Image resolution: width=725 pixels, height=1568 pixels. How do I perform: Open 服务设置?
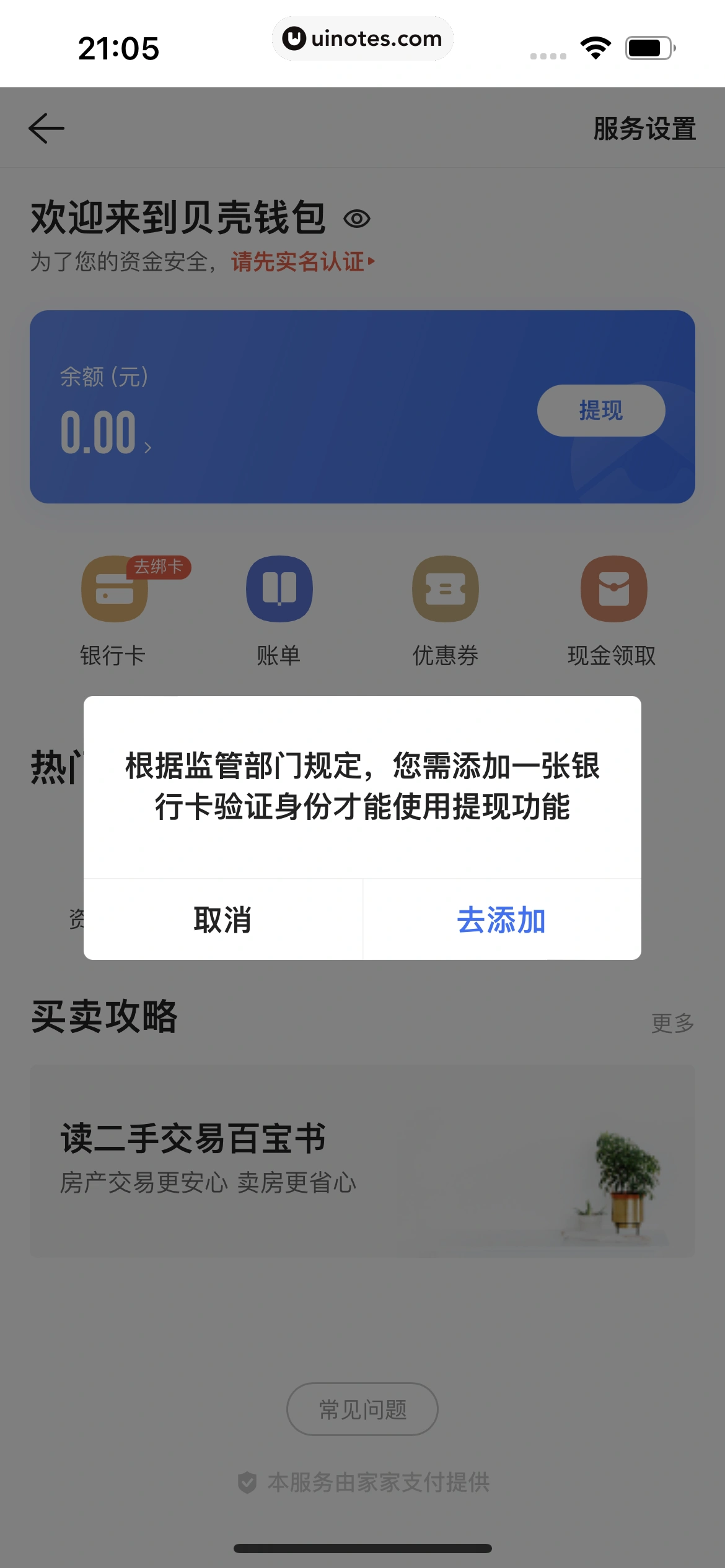644,129
